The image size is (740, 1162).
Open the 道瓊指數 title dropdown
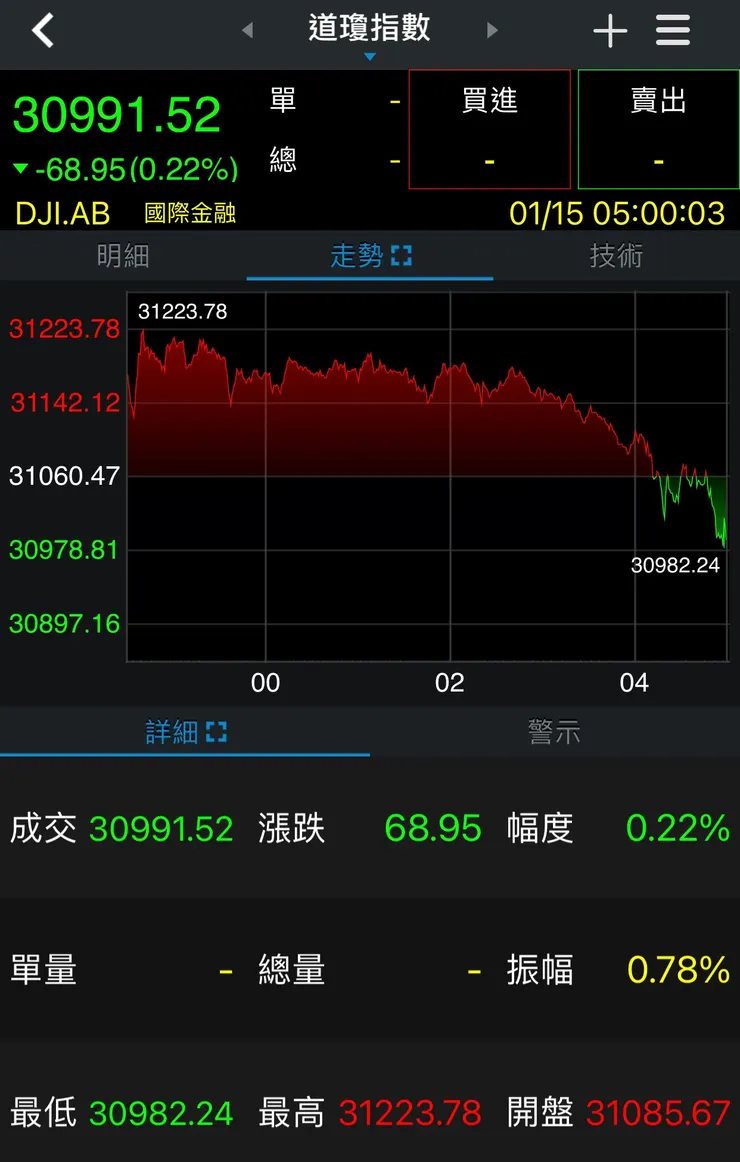click(x=370, y=31)
